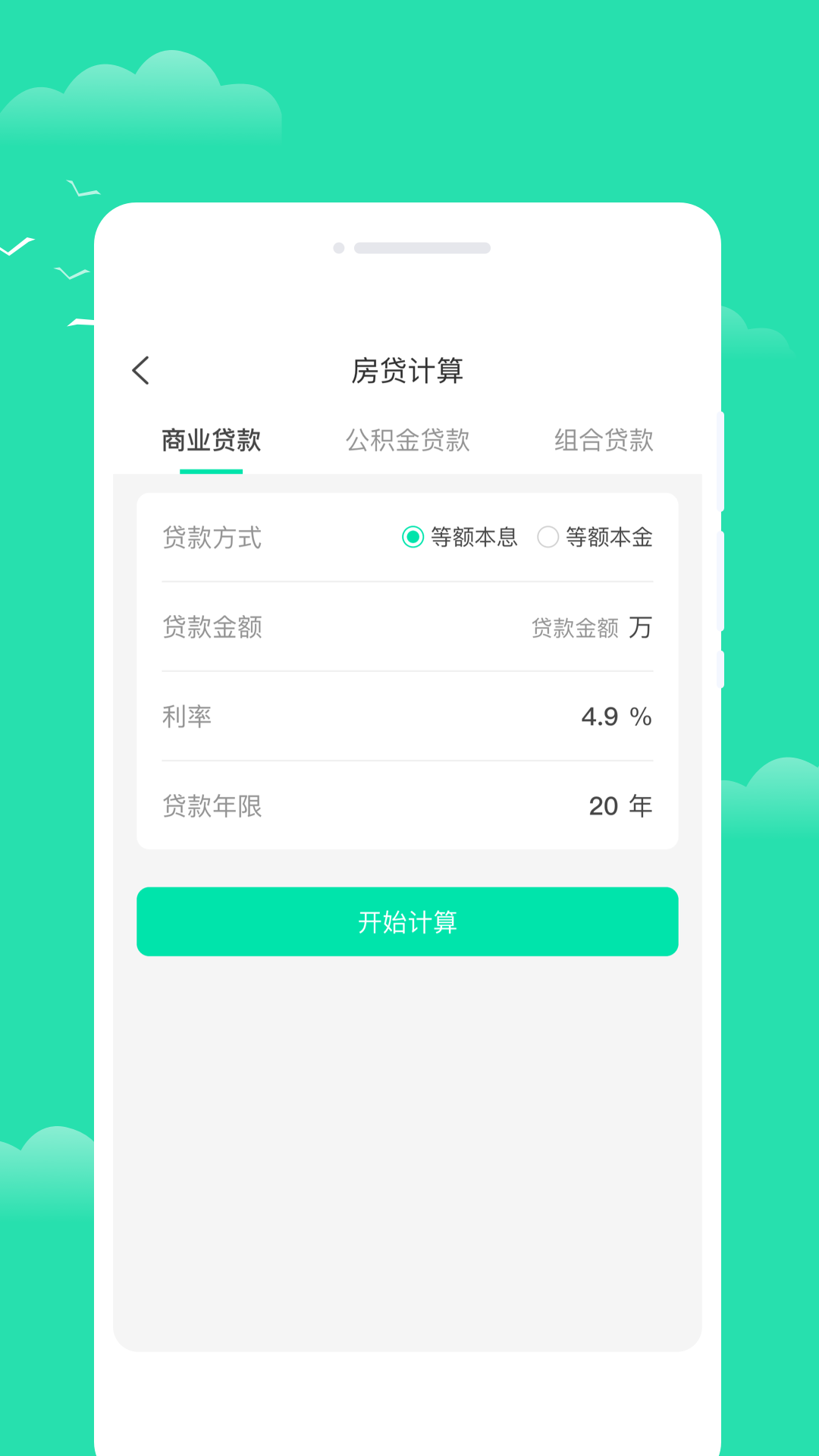Tap the 万 unit label
Screen dimensions: 819x1456
click(x=642, y=626)
